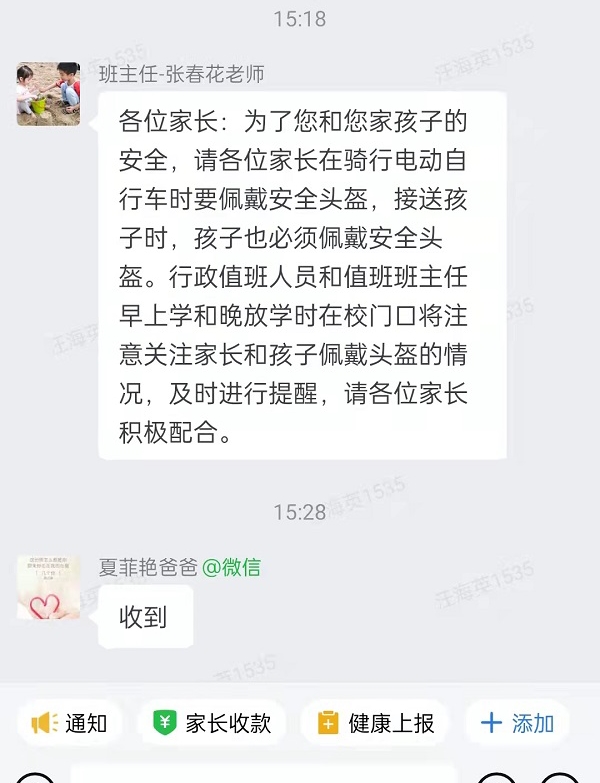Viewport: 600px width, 783px height.
Task: Open 张春花老师's profile avatar
Action: (x=48, y=93)
